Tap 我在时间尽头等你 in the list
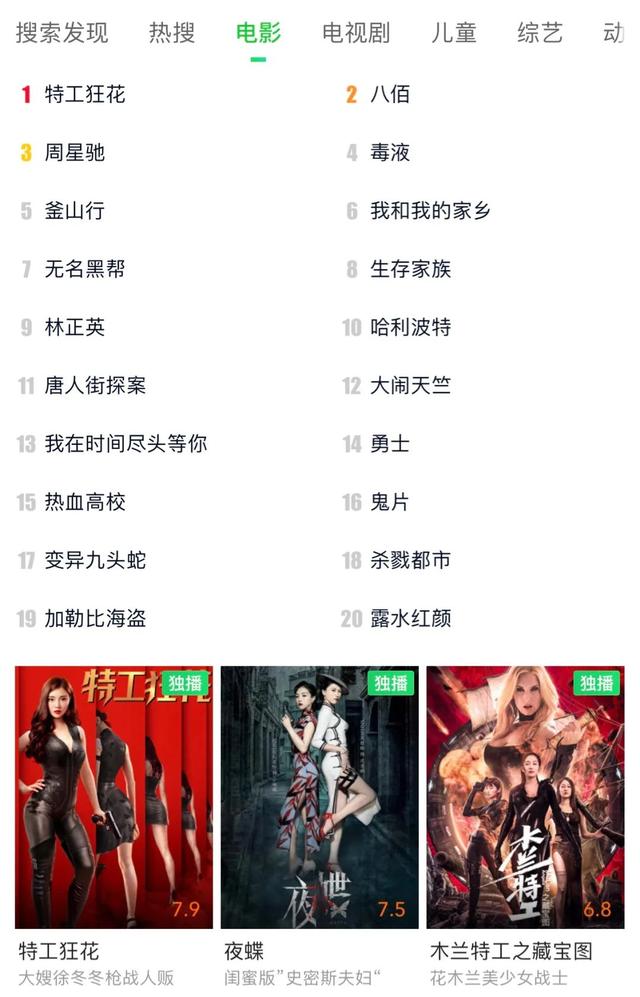This screenshot has height=997, width=640. (x=126, y=443)
